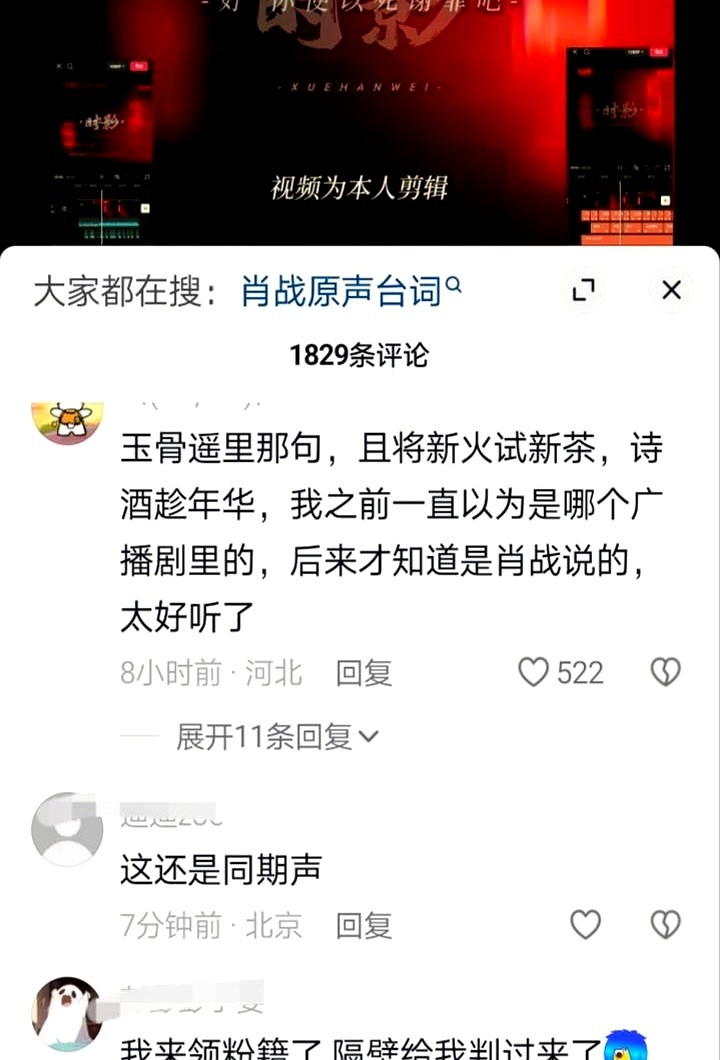Screen dimensions: 720x1060
Task: Open the avatar of the 我来领粉籍了 commenter
Action: tap(67, 1013)
